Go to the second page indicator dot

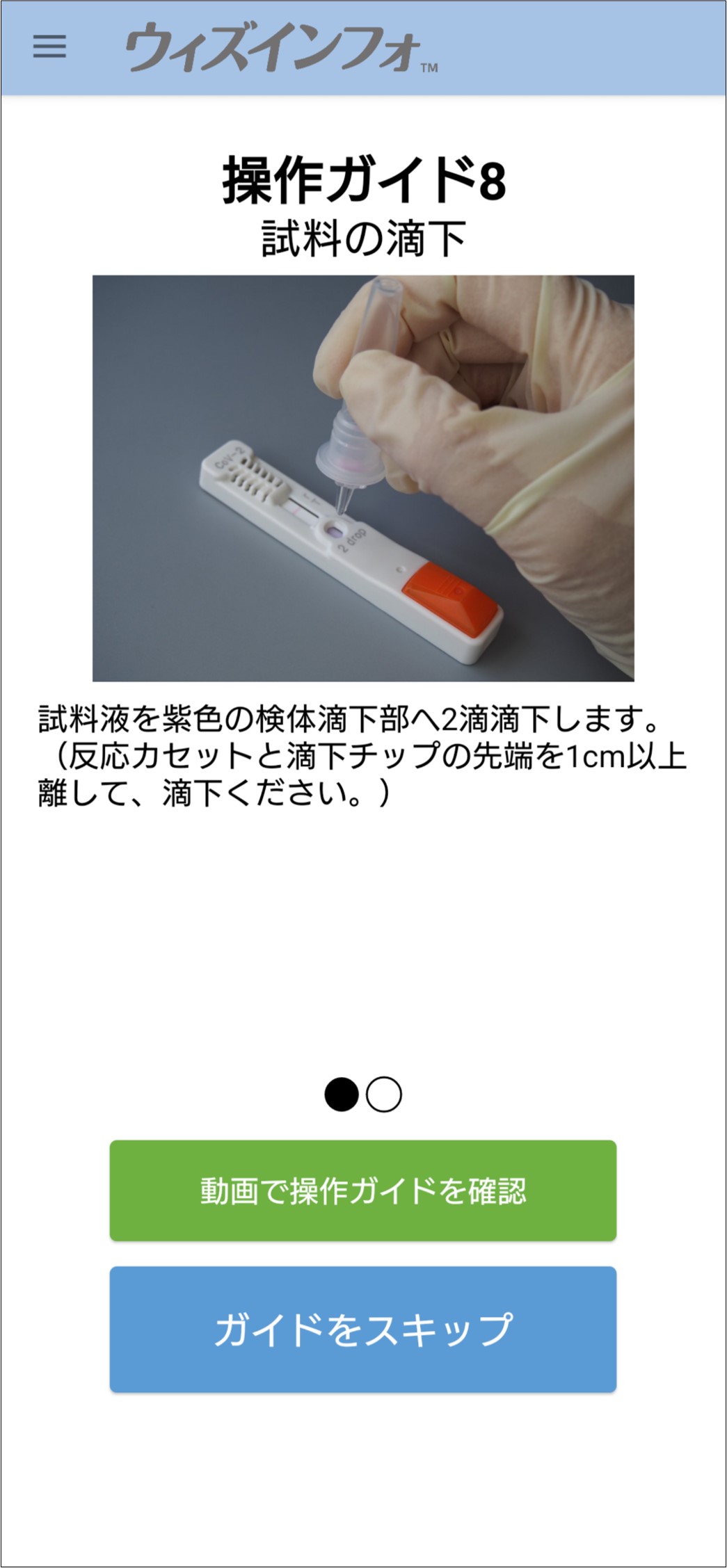point(384,1094)
